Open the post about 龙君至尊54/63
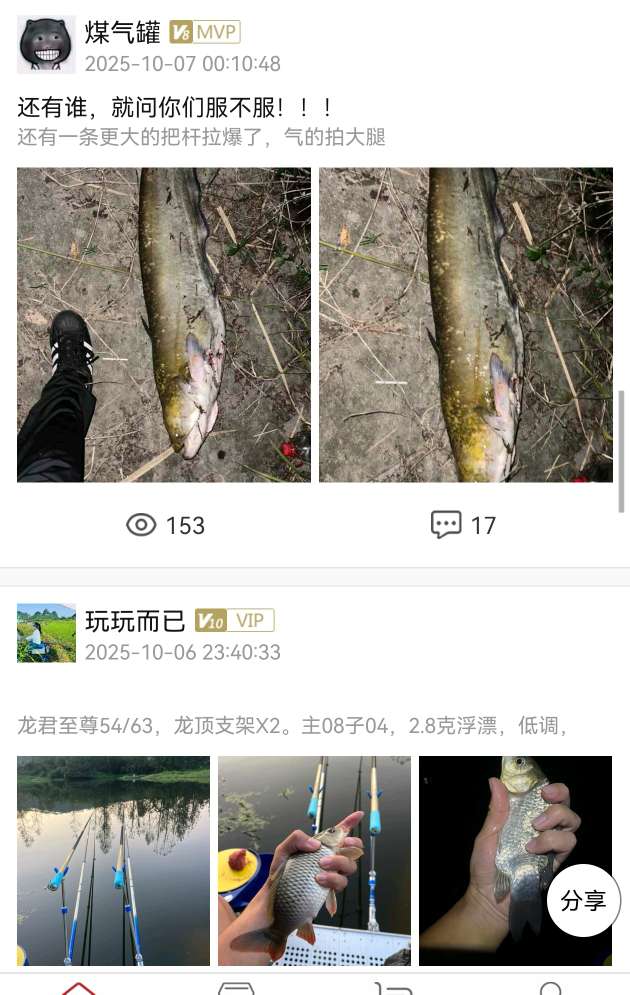Image resolution: width=630 pixels, height=995 pixels. point(292,725)
